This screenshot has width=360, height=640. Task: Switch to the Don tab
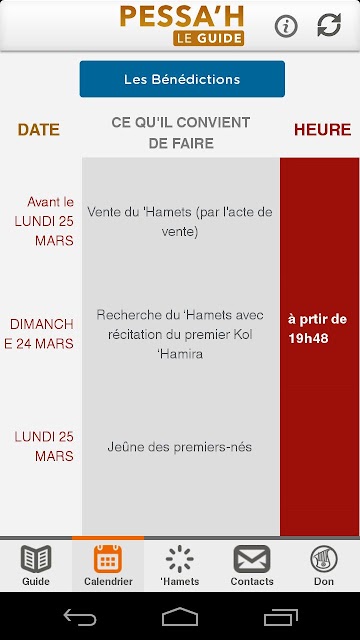point(324,565)
